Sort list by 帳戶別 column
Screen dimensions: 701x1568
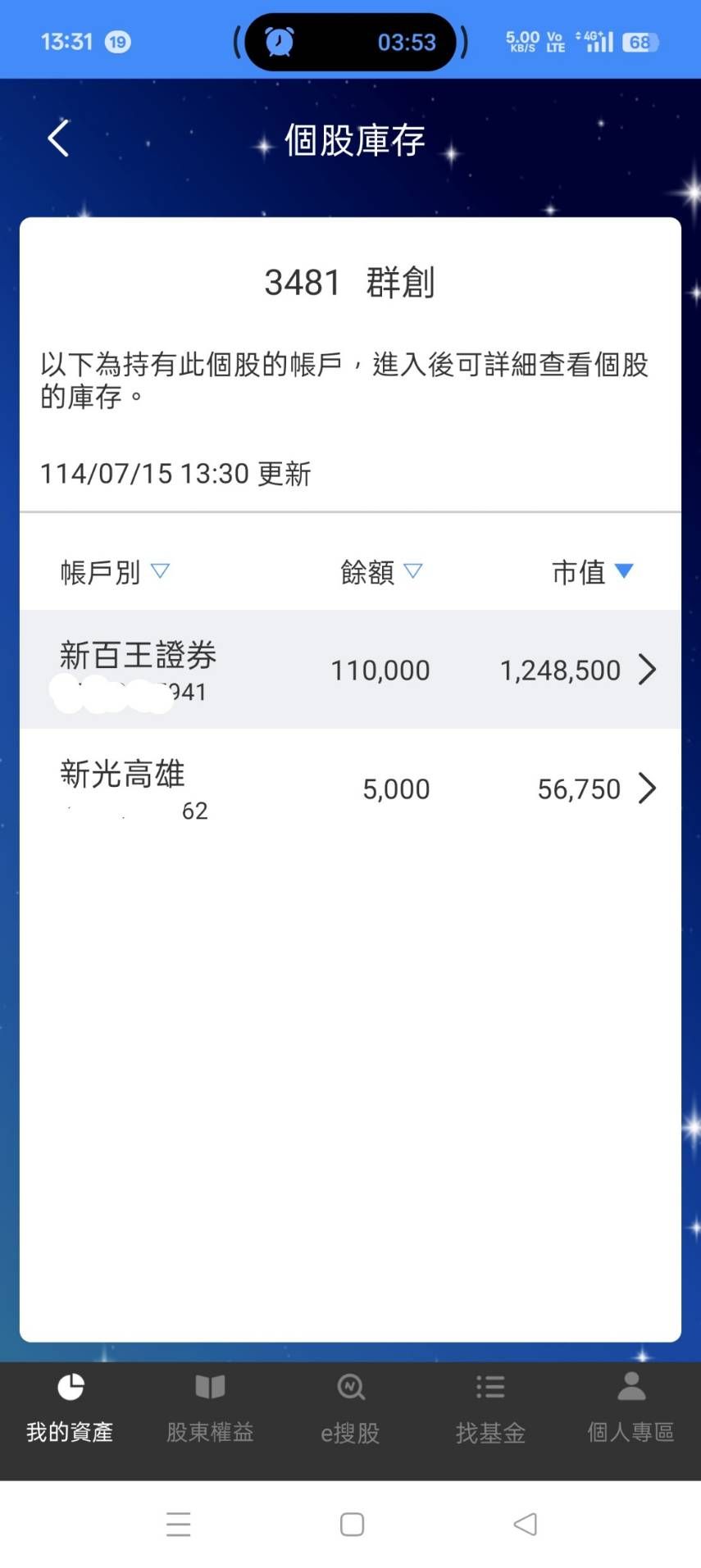(x=114, y=571)
